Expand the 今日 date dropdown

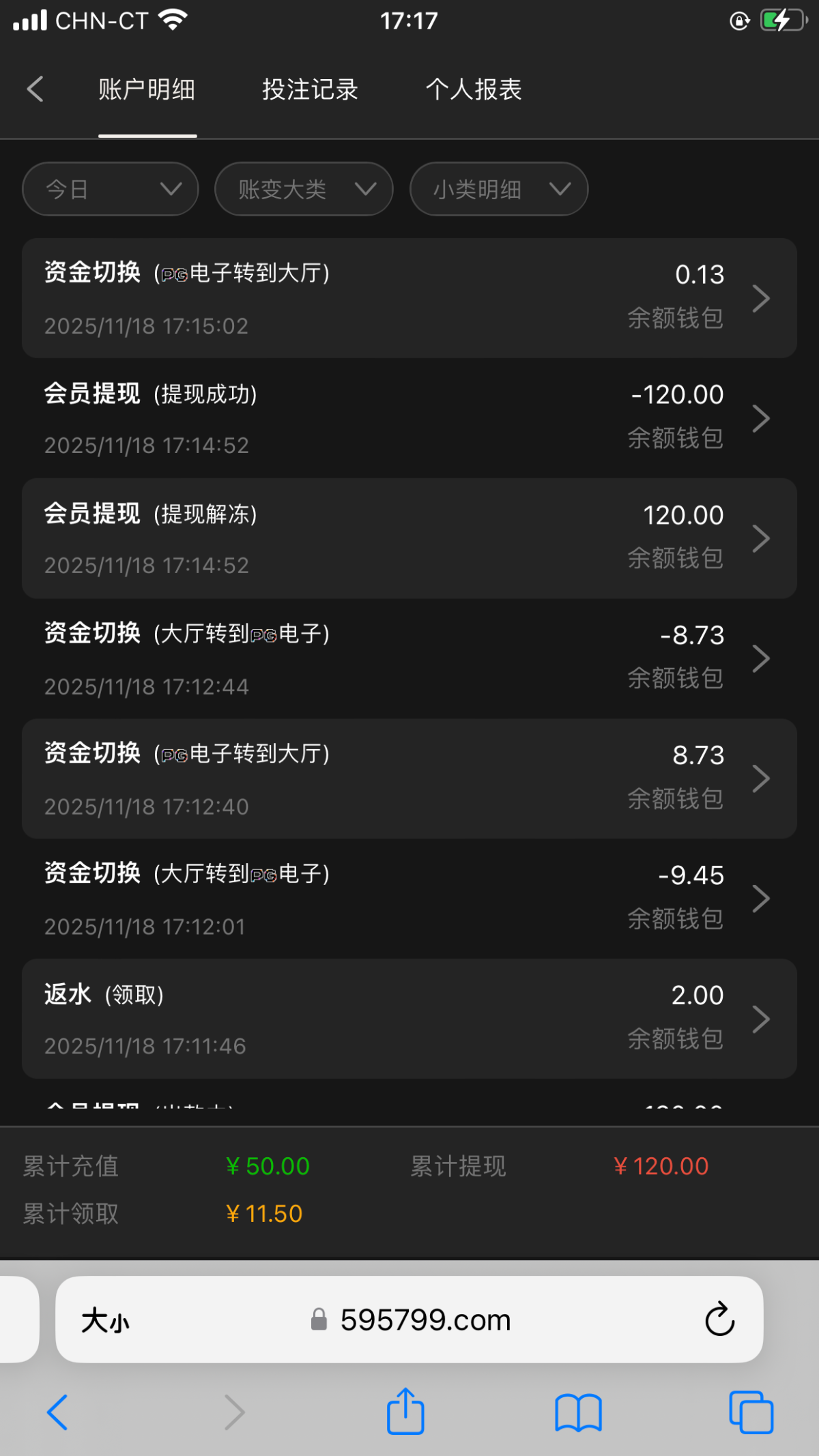click(x=111, y=189)
